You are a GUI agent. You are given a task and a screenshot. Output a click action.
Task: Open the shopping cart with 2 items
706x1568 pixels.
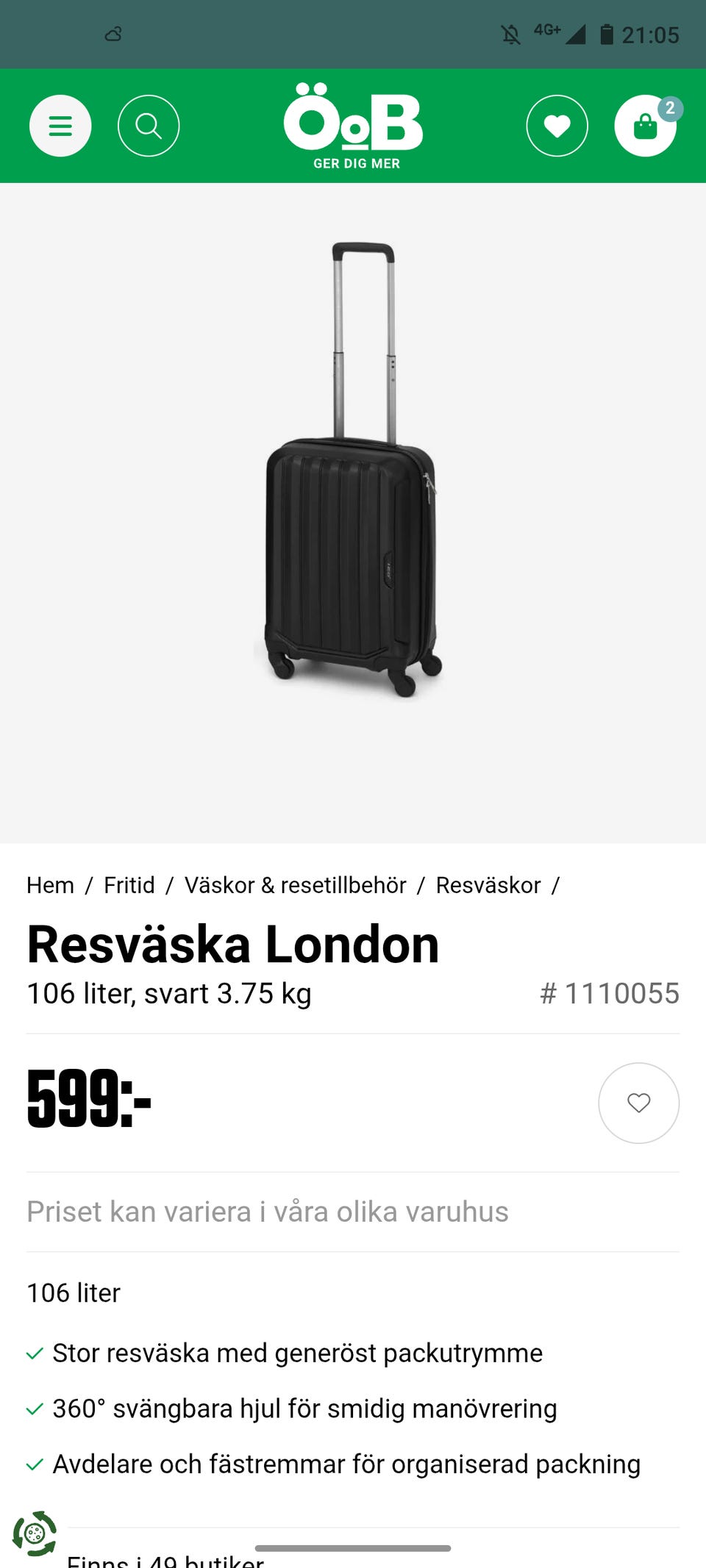pos(646,126)
